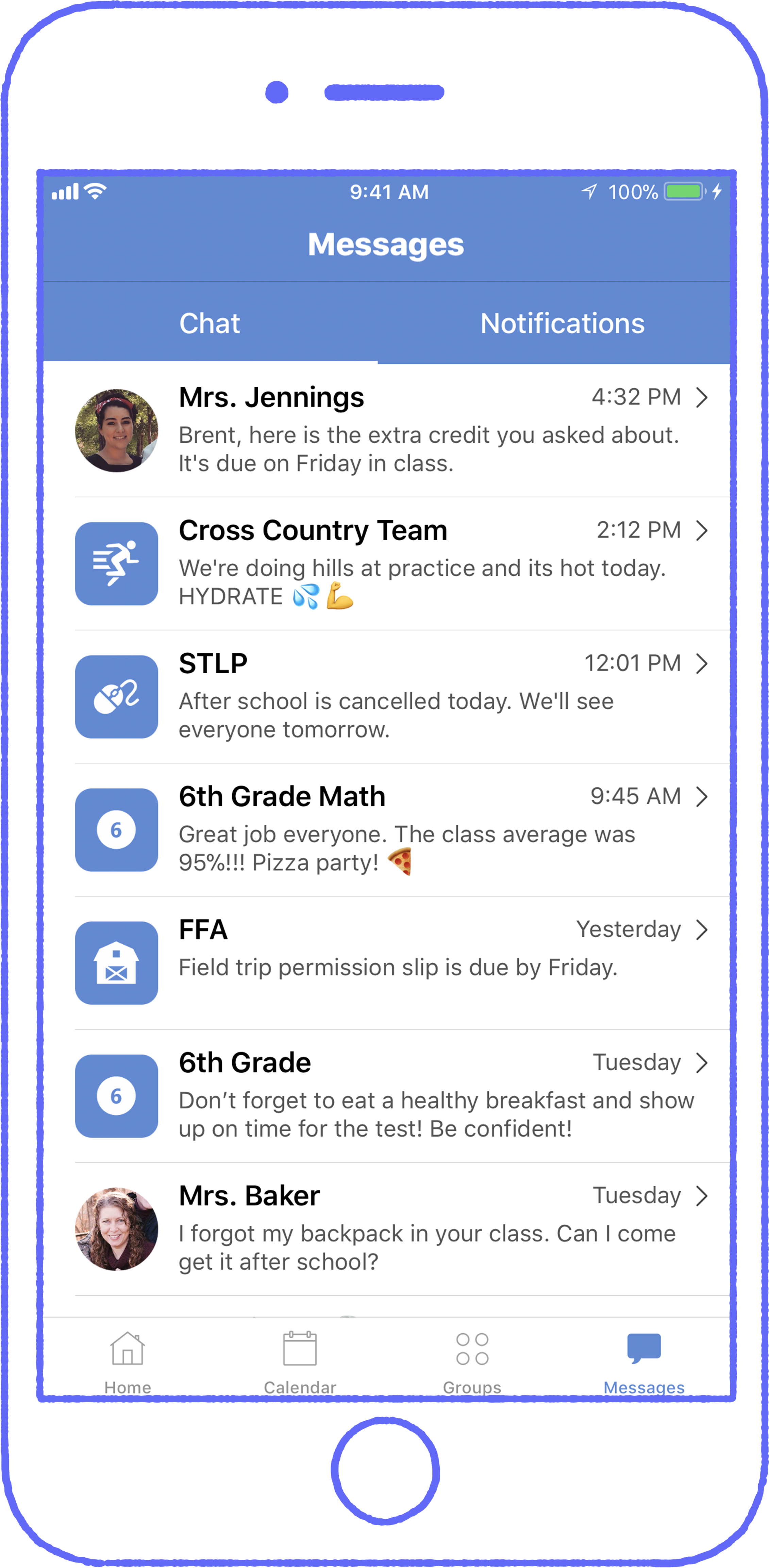
Task: Go to the Home tab
Action: [128, 1360]
